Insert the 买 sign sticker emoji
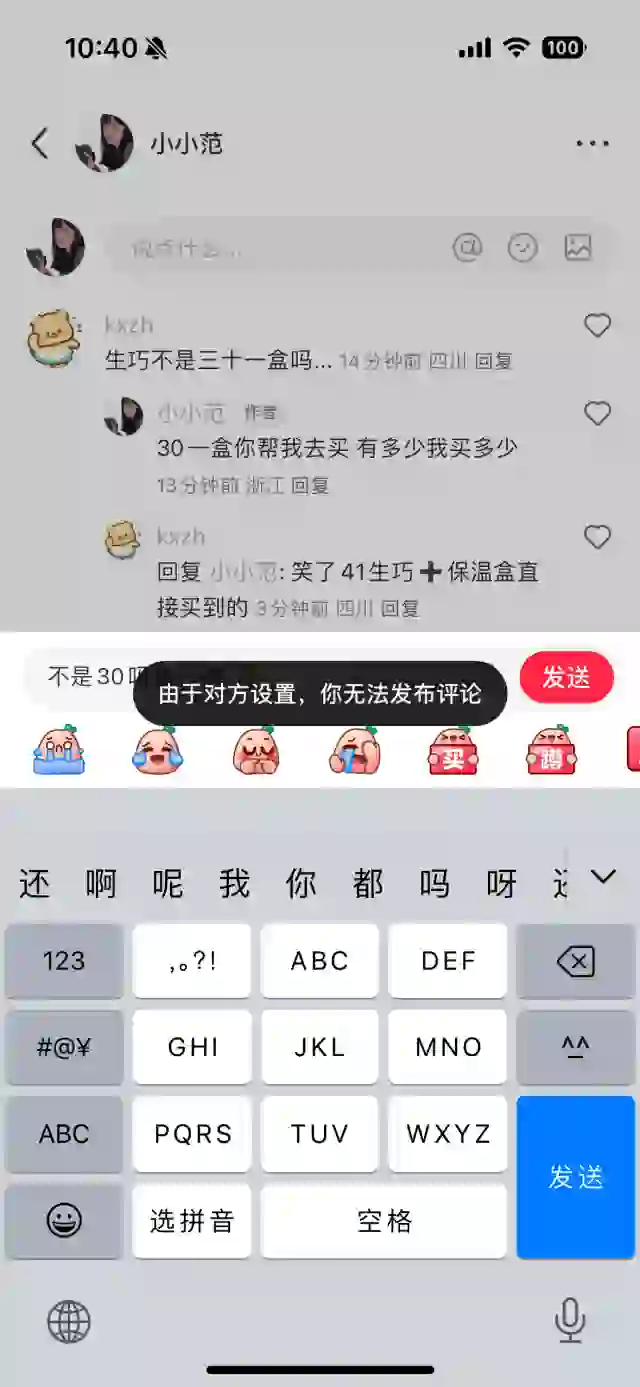The width and height of the screenshot is (640, 1387). tap(453, 751)
